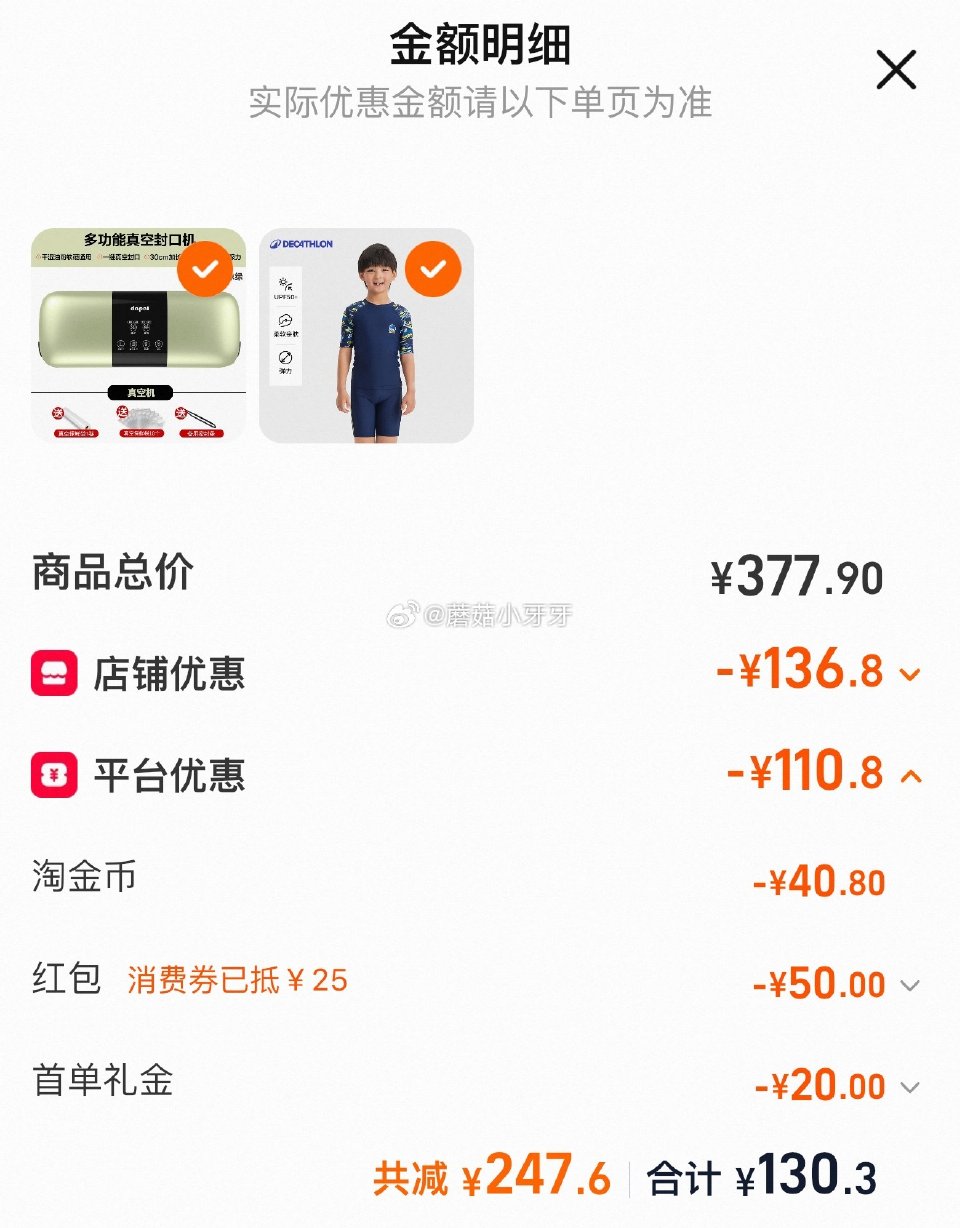The width and height of the screenshot is (960, 1228).
Task: Close the 金额明细 panel
Action: (895, 70)
